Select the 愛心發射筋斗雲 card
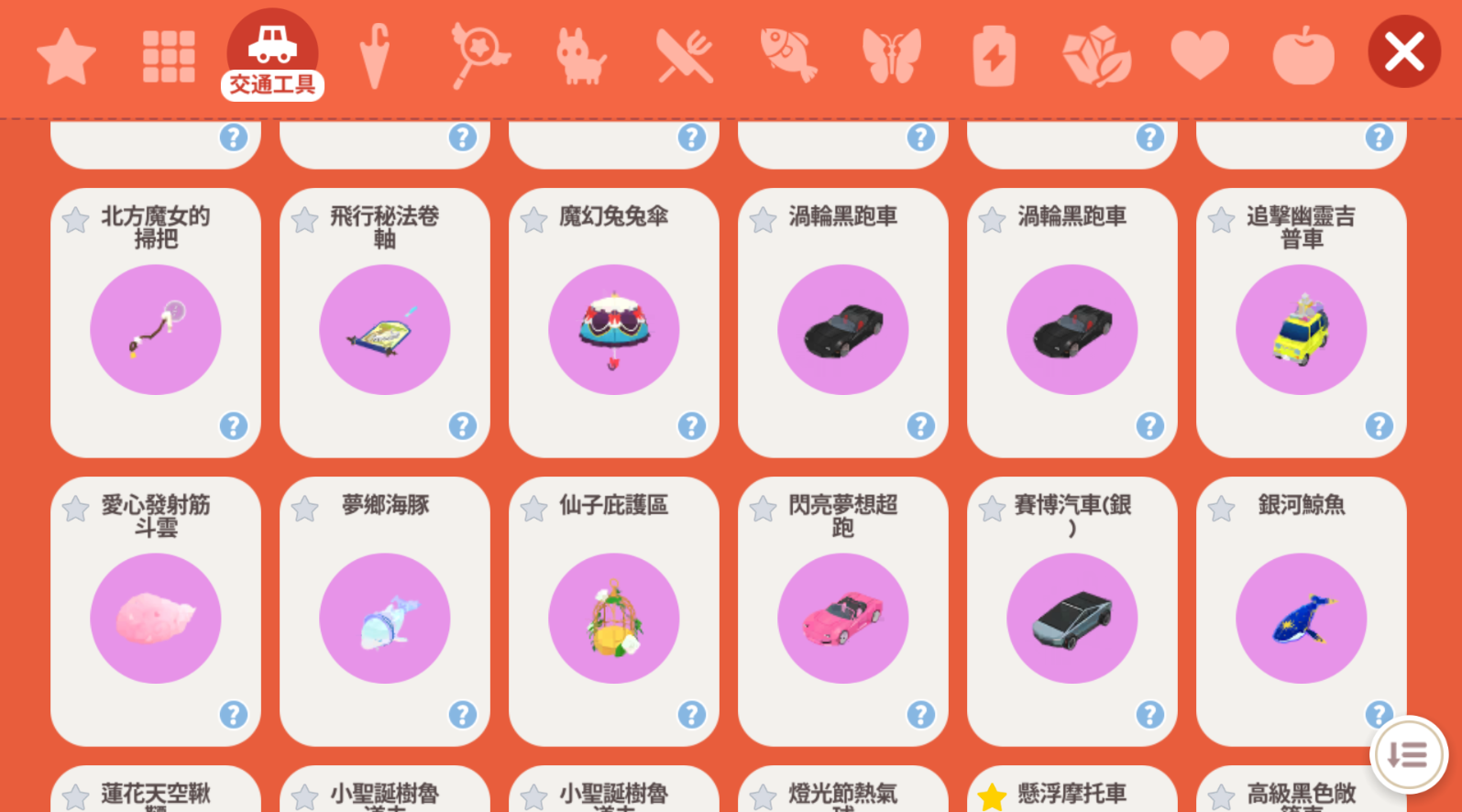1462x812 pixels. click(156, 611)
